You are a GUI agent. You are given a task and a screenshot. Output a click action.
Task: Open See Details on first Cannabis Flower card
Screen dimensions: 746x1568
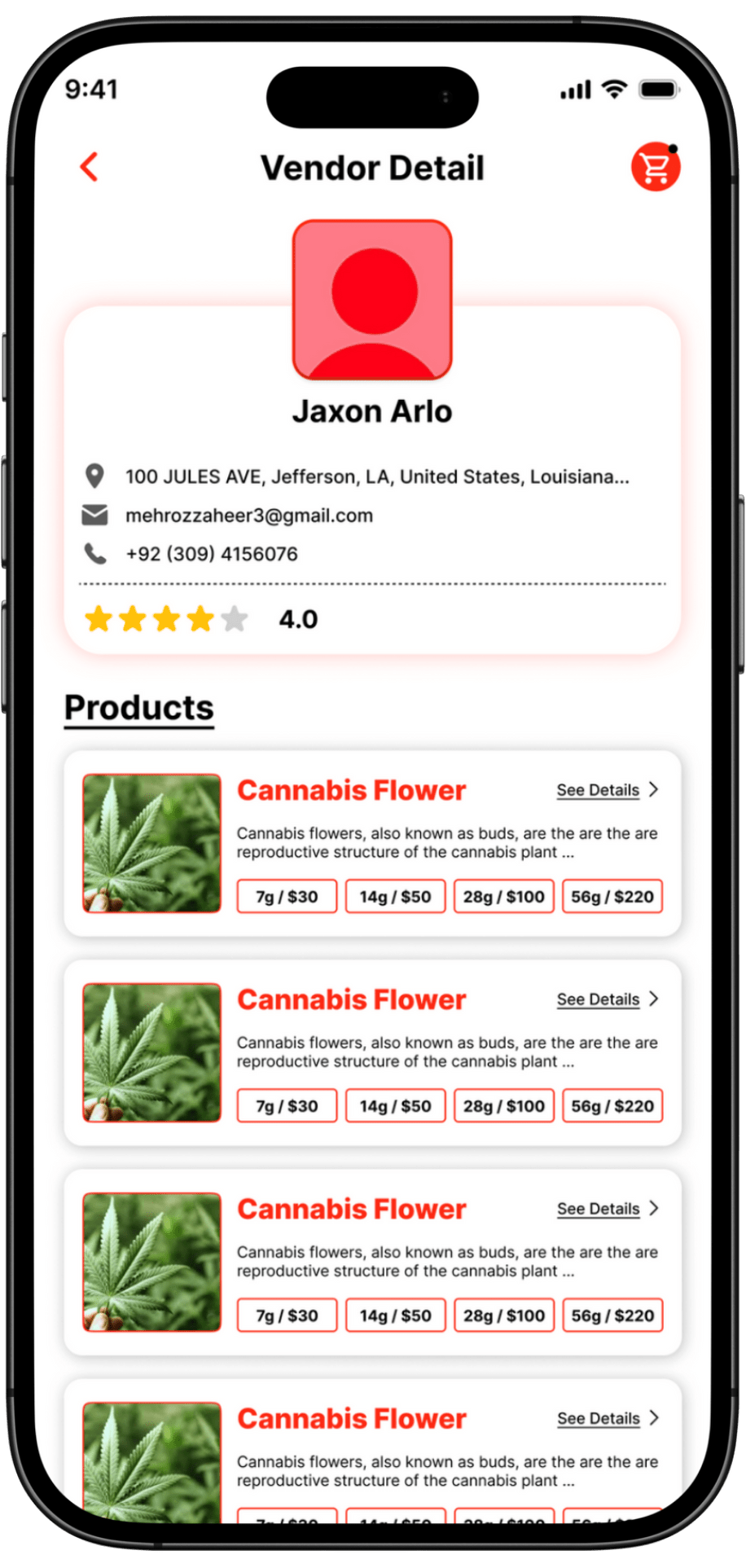(607, 790)
